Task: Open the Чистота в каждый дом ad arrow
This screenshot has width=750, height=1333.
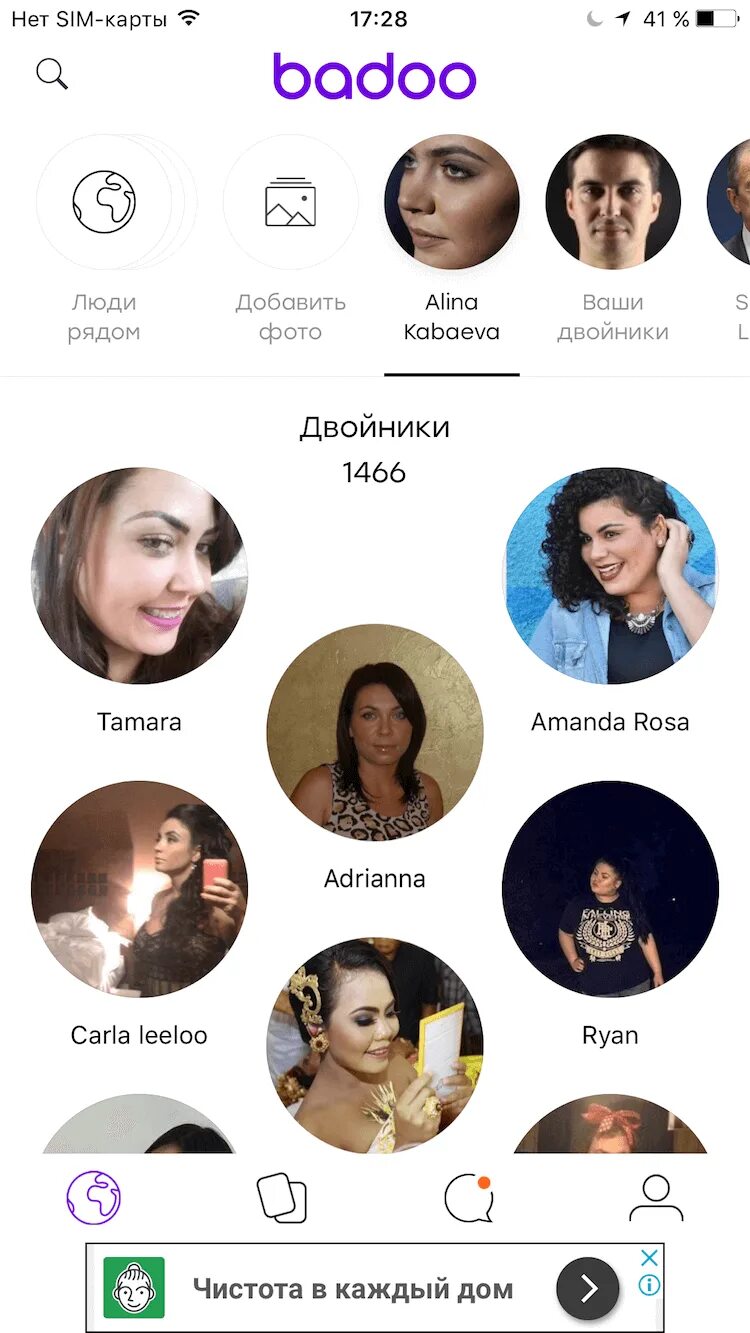Action: point(588,1288)
